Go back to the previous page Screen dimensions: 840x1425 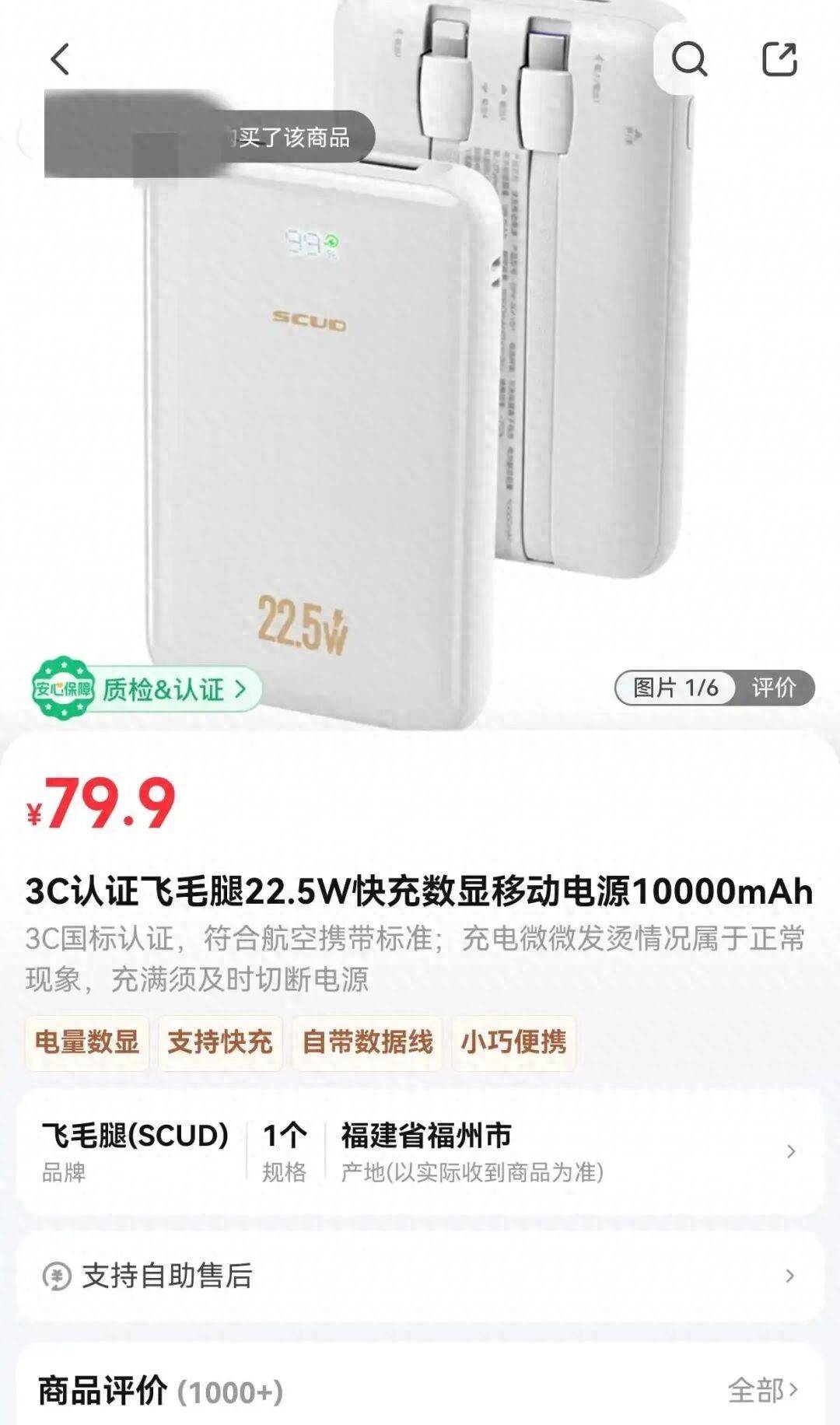click(60, 59)
